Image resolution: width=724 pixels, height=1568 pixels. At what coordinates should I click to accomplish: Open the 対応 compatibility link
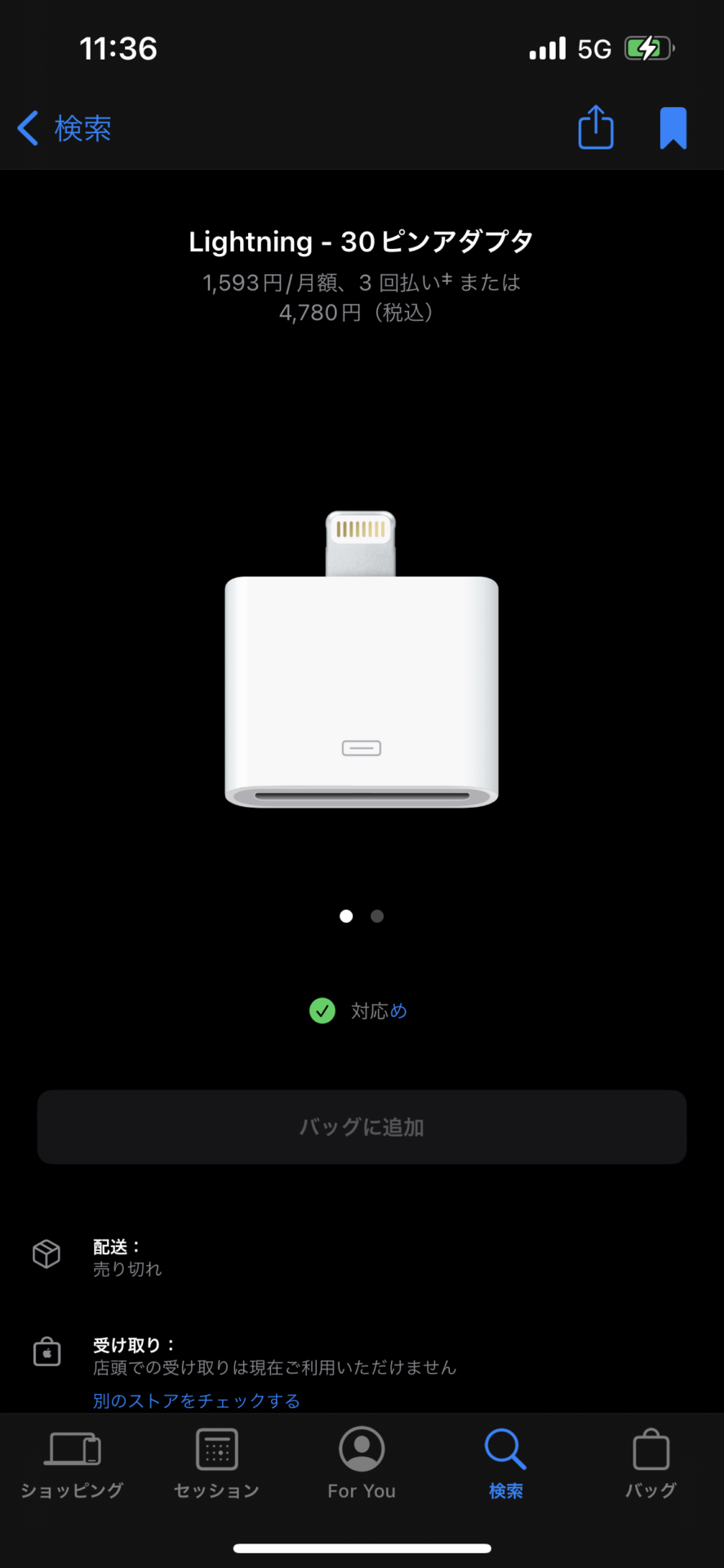tap(379, 1011)
